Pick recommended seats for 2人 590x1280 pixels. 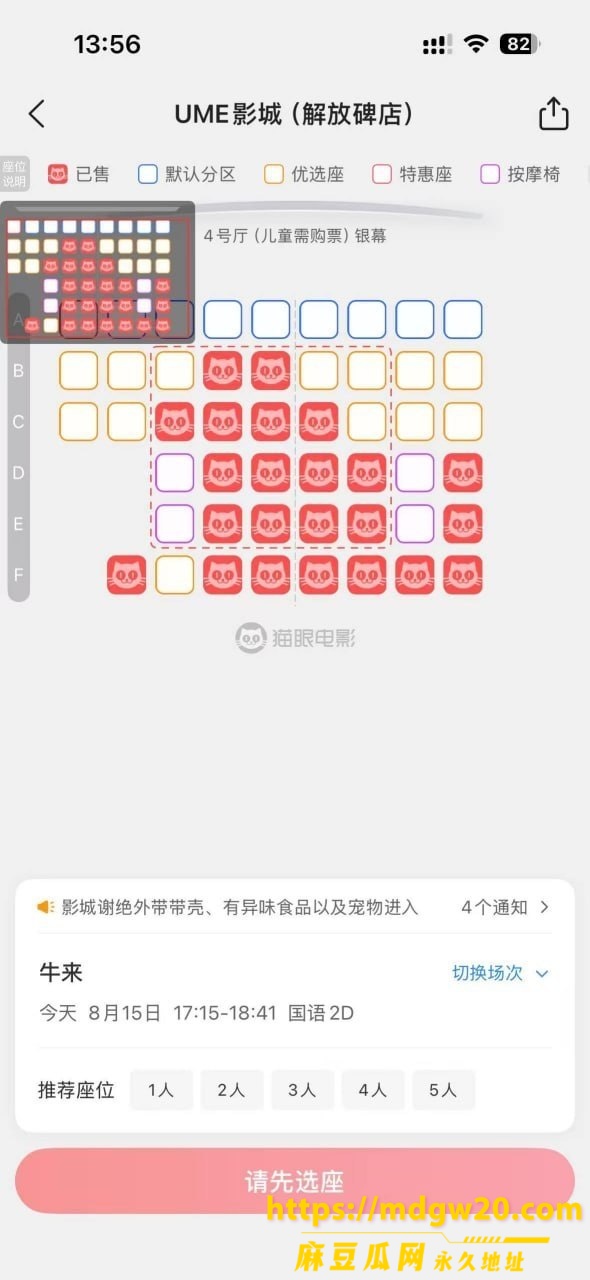pyautogui.click(x=232, y=1090)
